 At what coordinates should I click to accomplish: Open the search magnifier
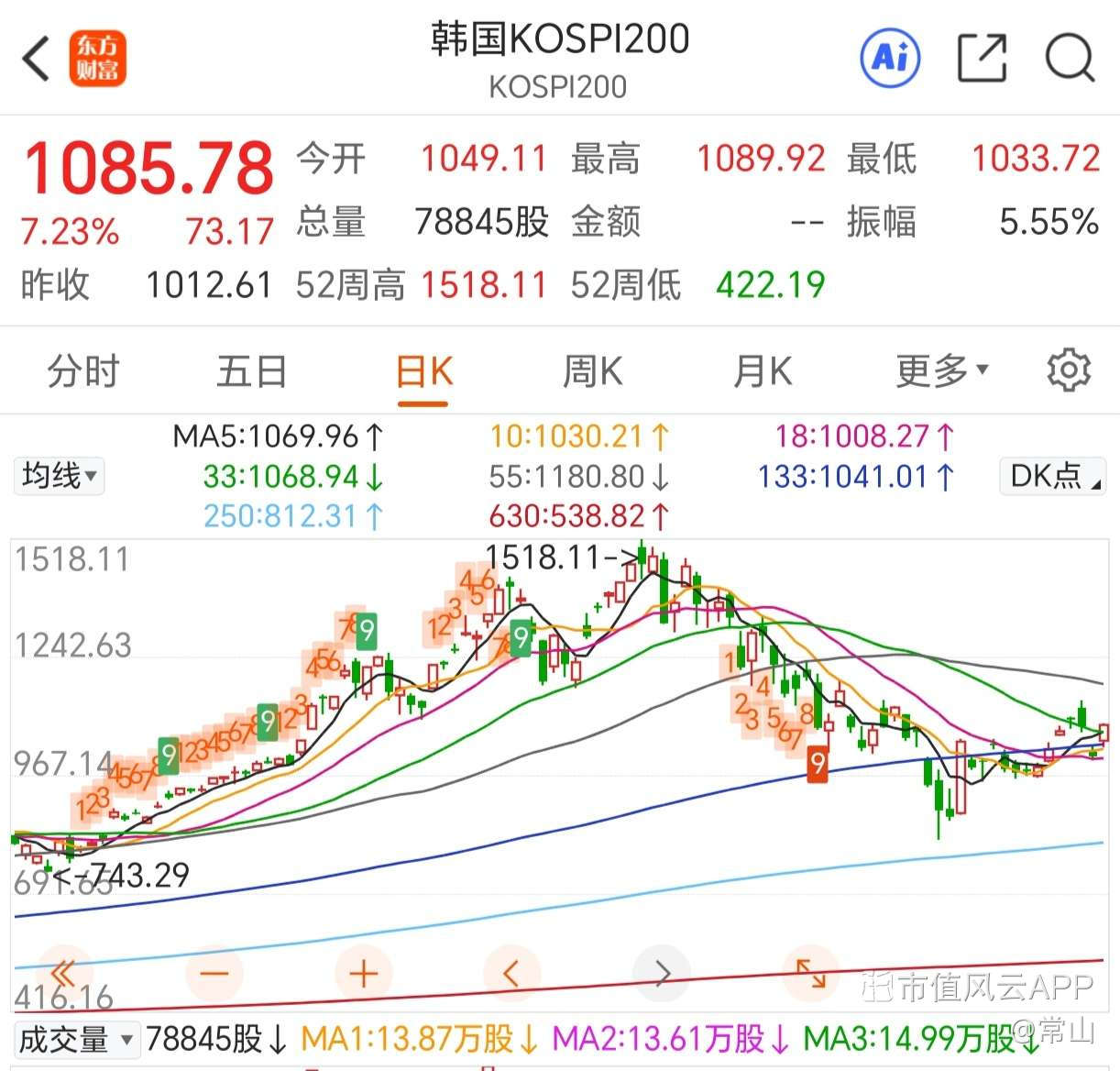[1071, 58]
